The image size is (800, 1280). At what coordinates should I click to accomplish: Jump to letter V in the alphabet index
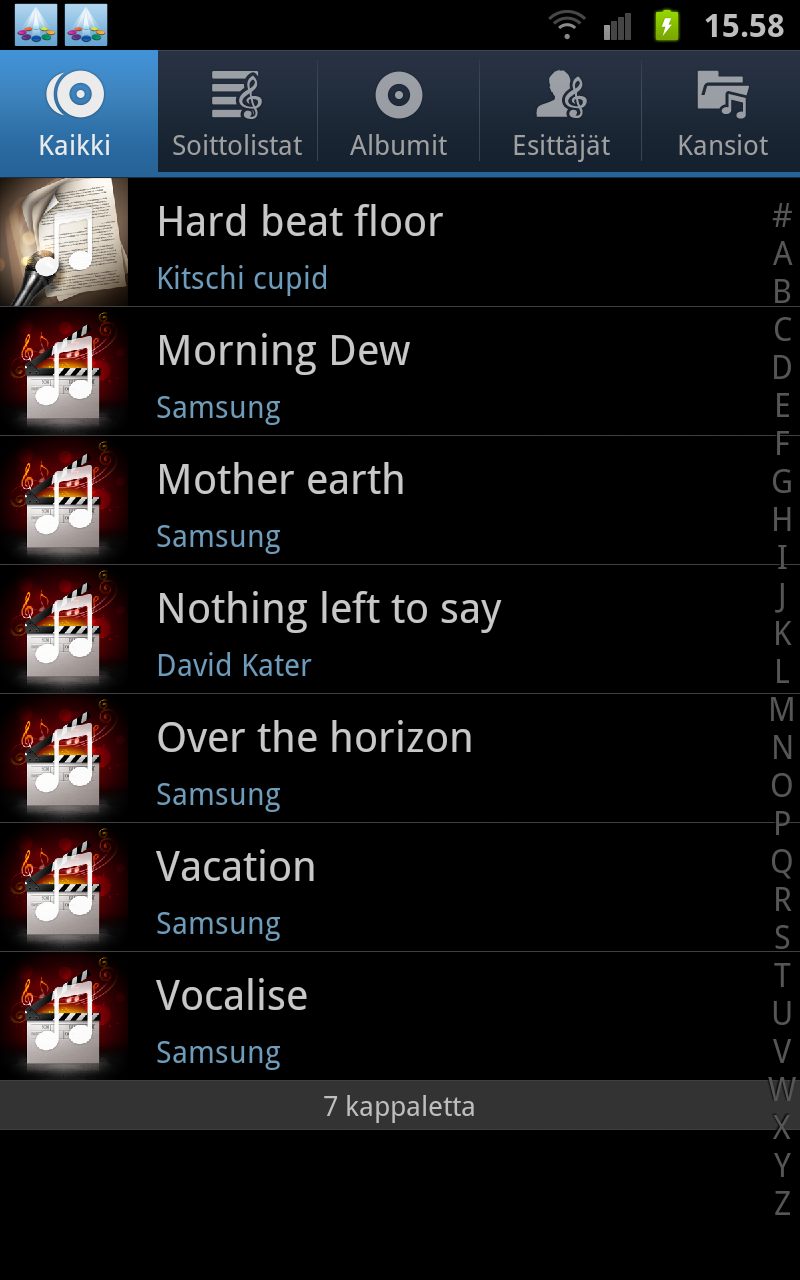pyautogui.click(x=782, y=1052)
